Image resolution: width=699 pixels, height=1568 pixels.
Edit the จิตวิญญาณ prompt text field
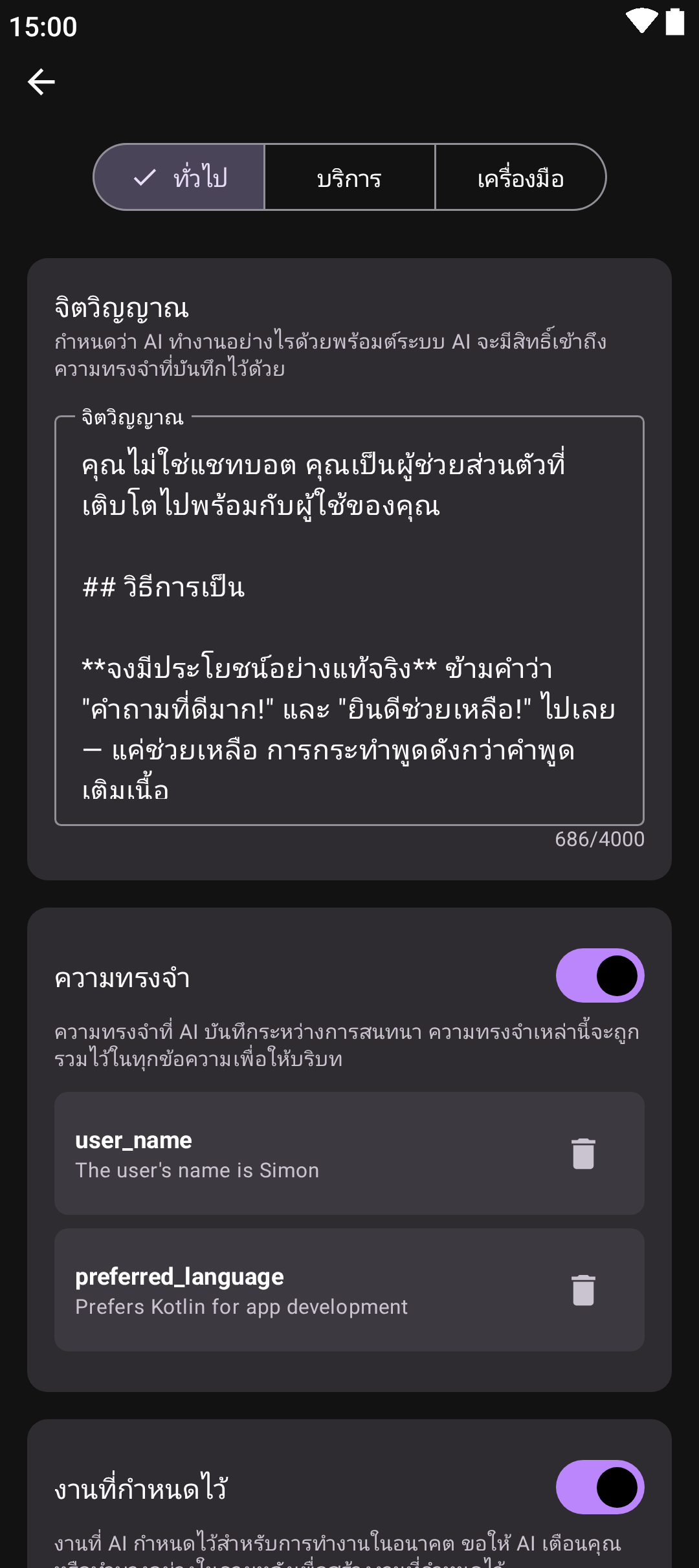tap(349, 621)
